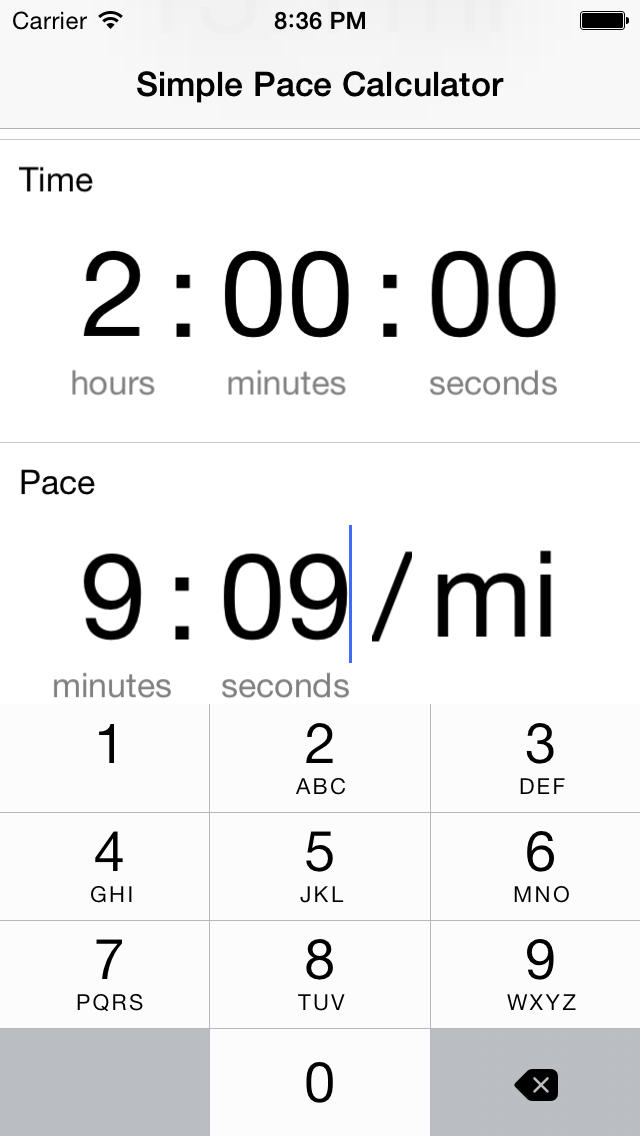640x1136 pixels.
Task: Edit the hours field in Time
Action: (x=112, y=296)
